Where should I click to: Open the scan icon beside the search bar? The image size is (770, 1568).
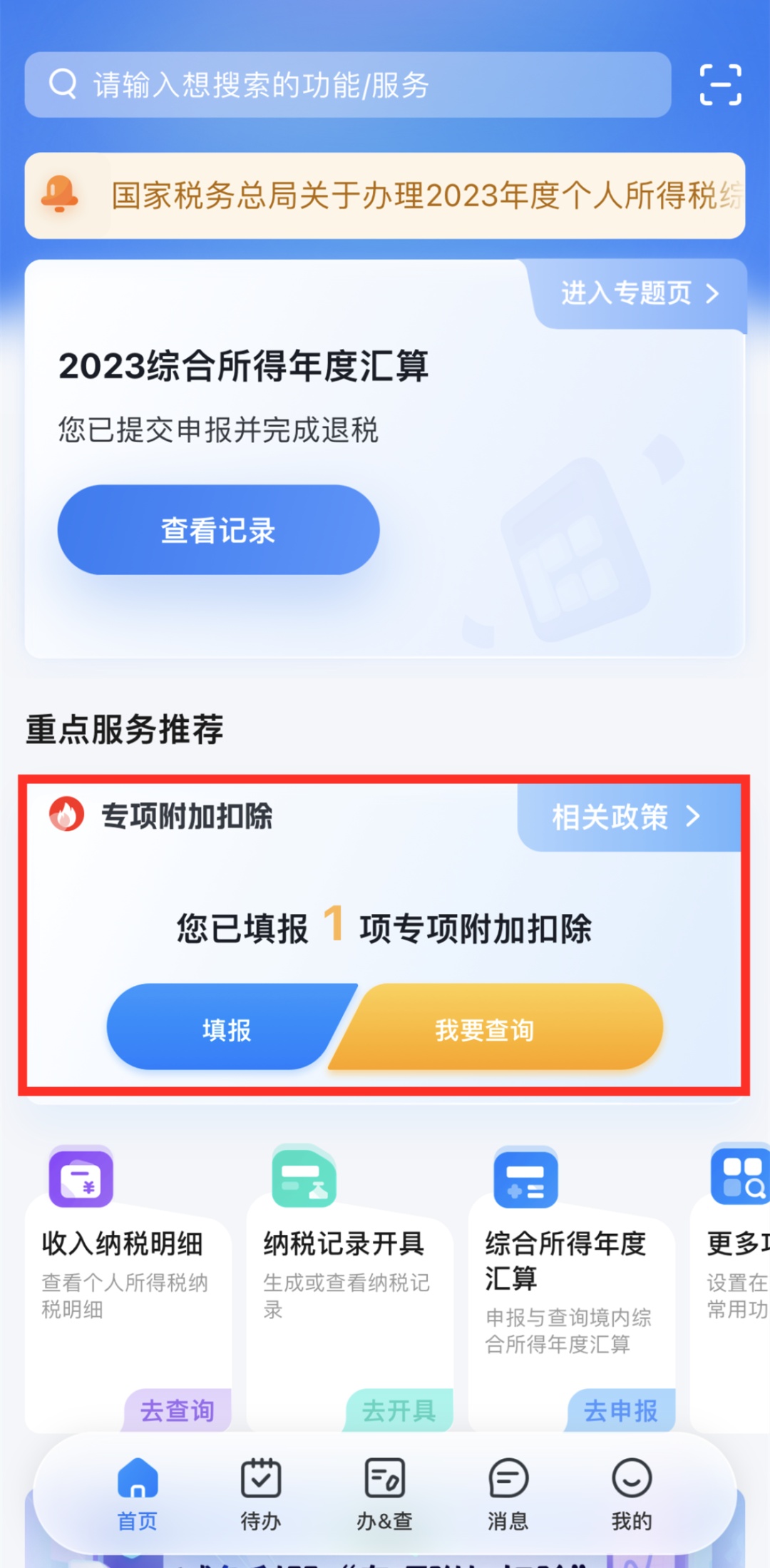(x=719, y=85)
